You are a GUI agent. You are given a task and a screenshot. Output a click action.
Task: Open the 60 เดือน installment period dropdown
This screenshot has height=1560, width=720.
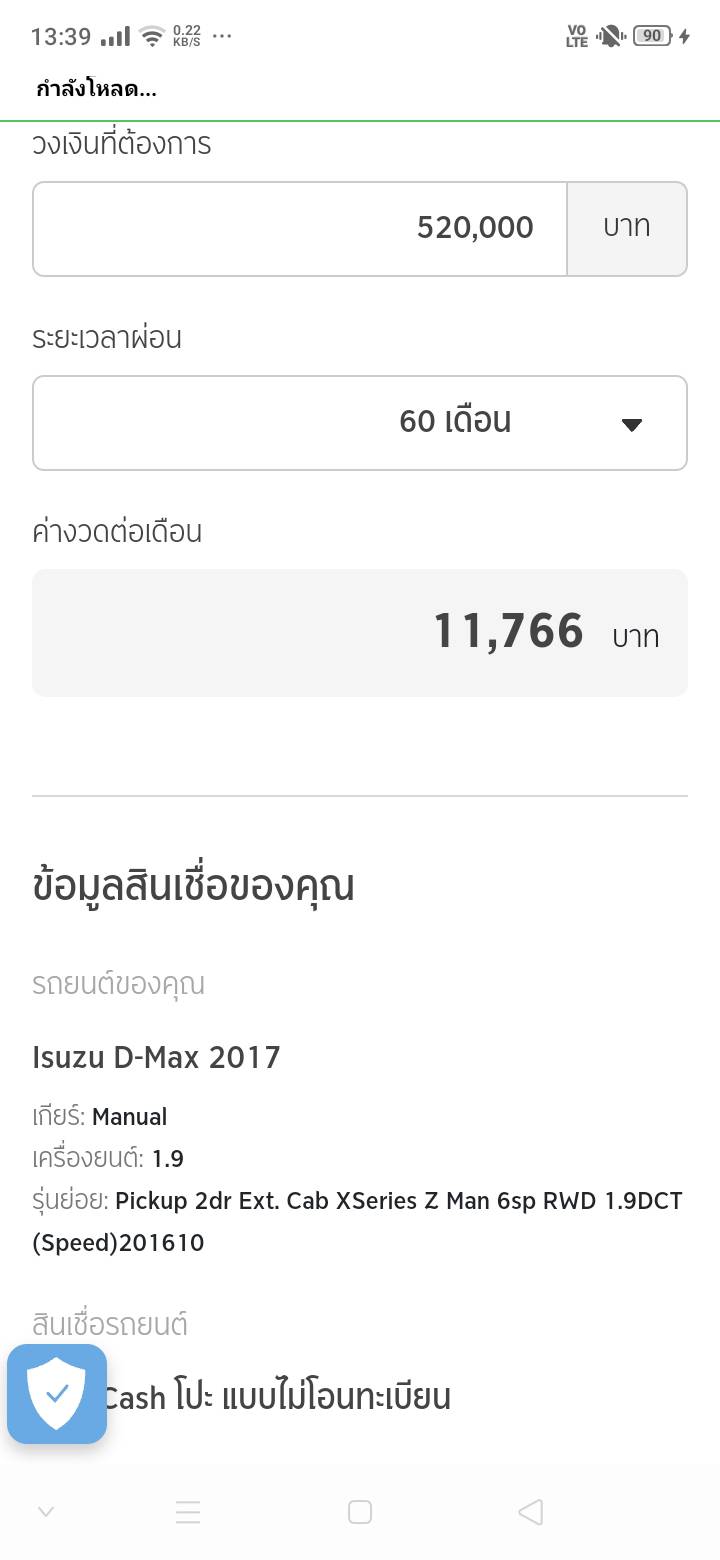(360, 423)
